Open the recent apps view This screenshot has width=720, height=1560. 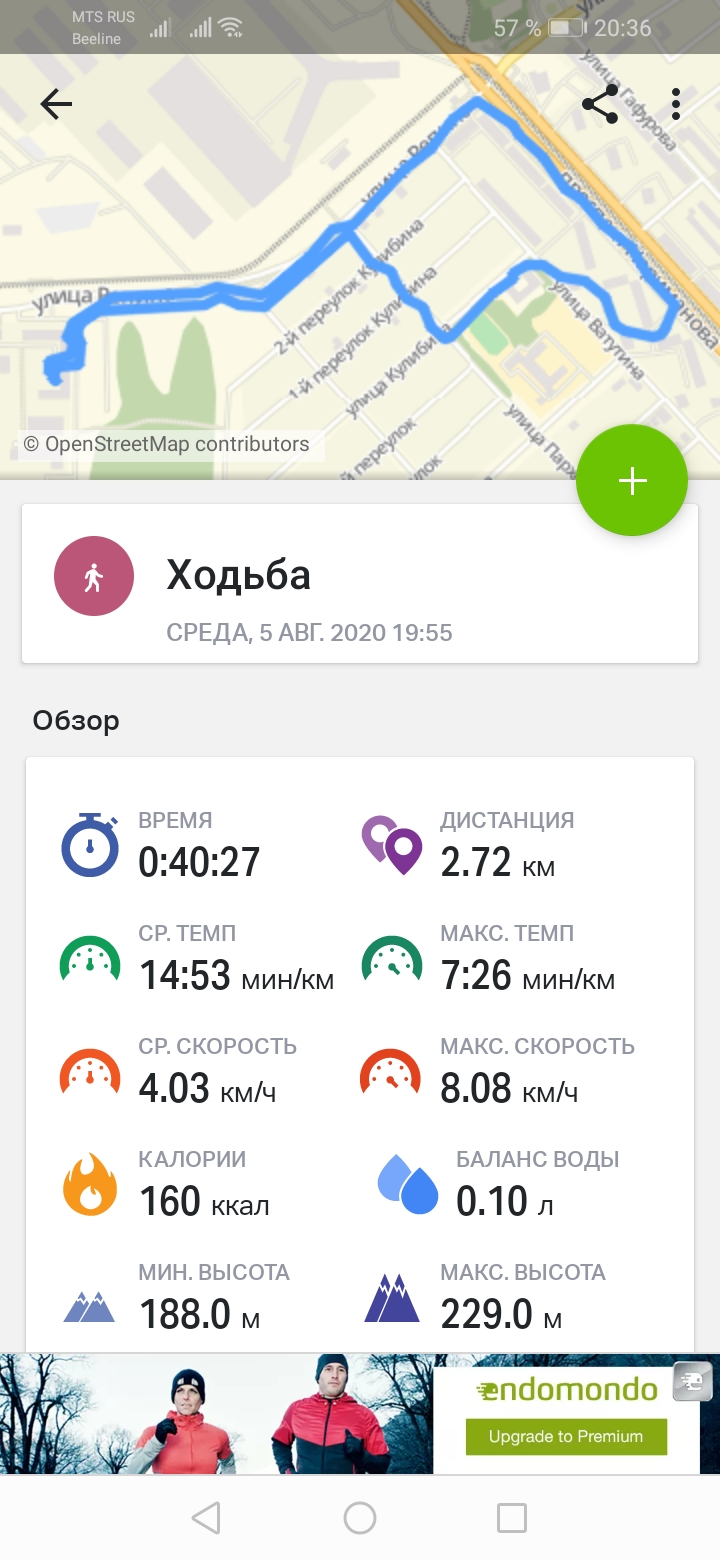(512, 1518)
